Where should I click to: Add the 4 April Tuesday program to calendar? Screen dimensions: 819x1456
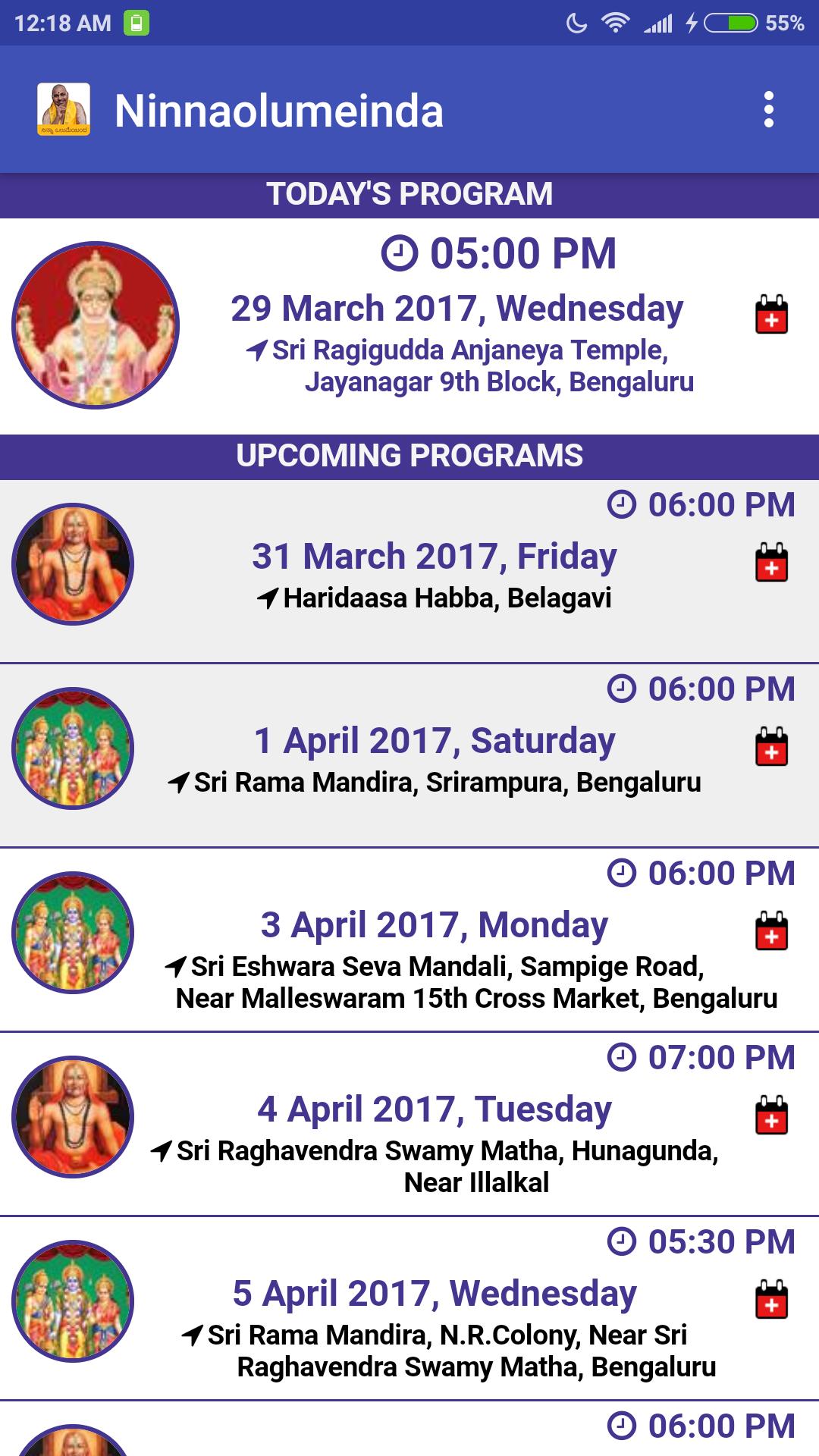click(x=771, y=1116)
